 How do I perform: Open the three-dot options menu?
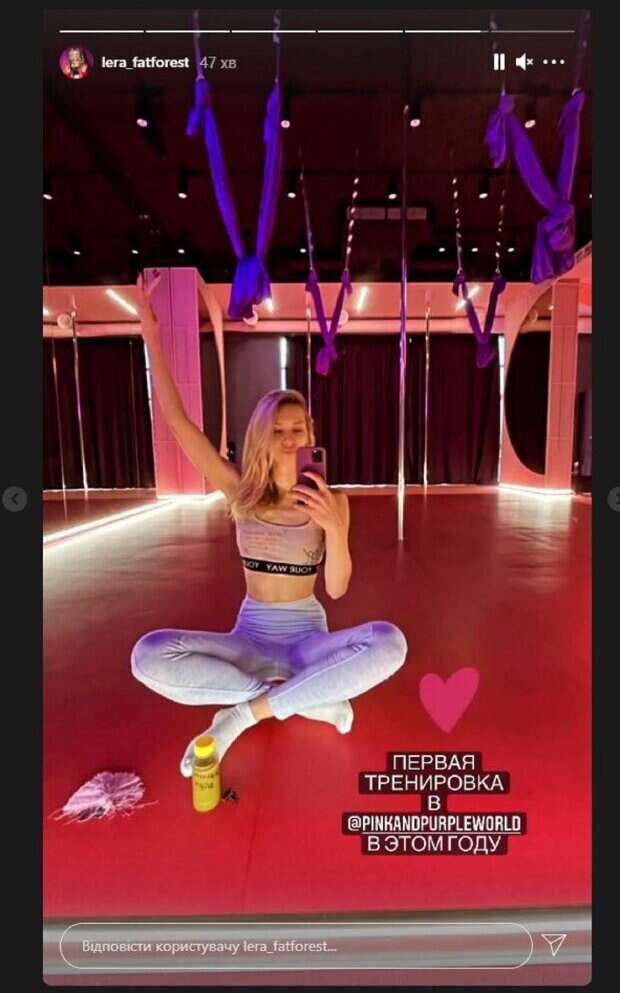click(554, 62)
